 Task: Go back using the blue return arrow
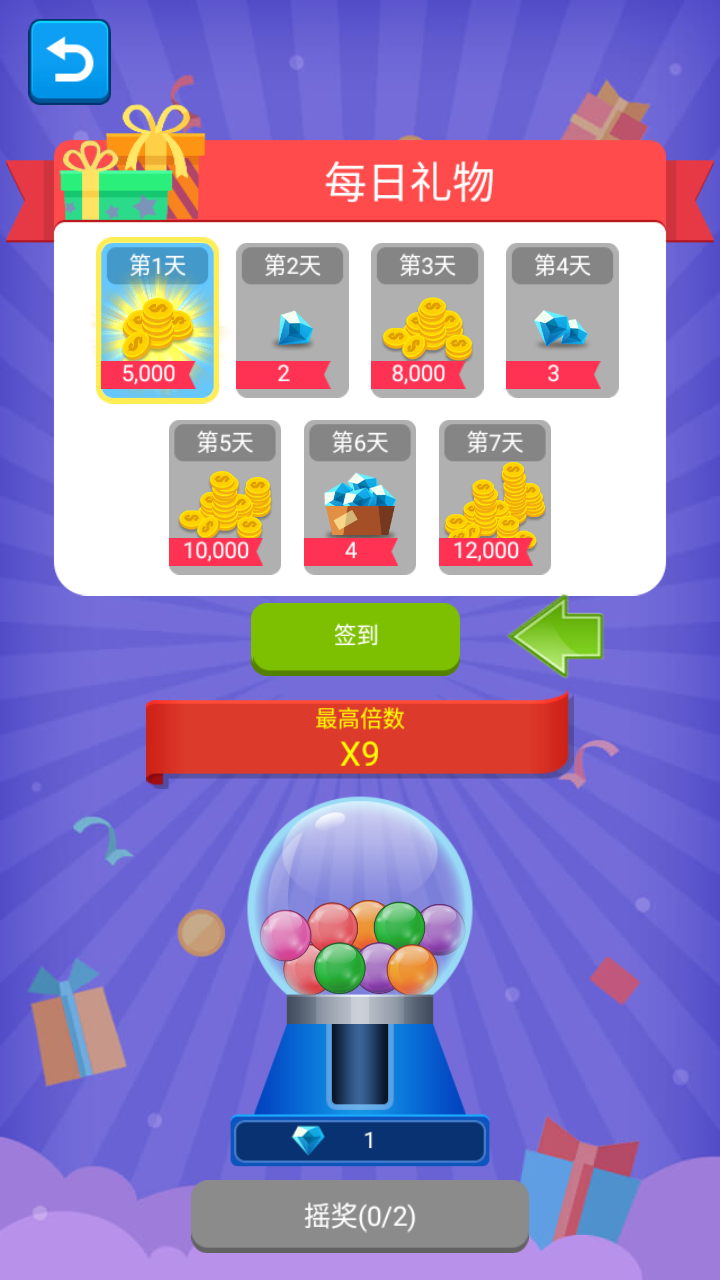(x=69, y=62)
